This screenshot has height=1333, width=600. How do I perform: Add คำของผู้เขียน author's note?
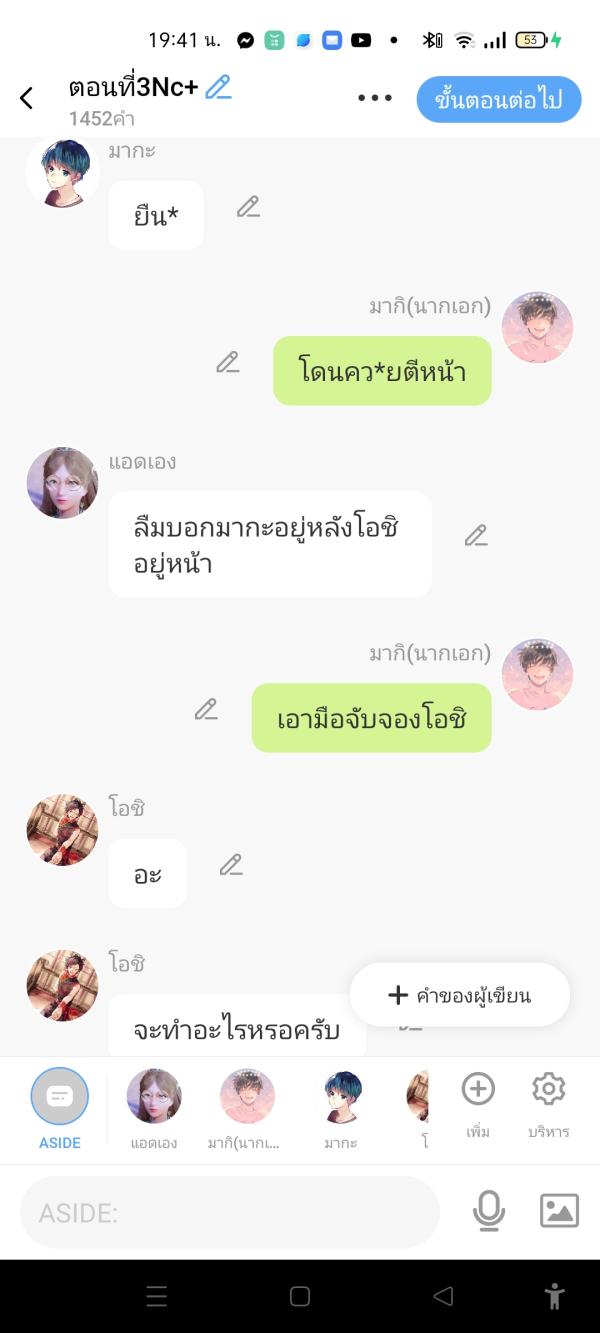coord(460,995)
